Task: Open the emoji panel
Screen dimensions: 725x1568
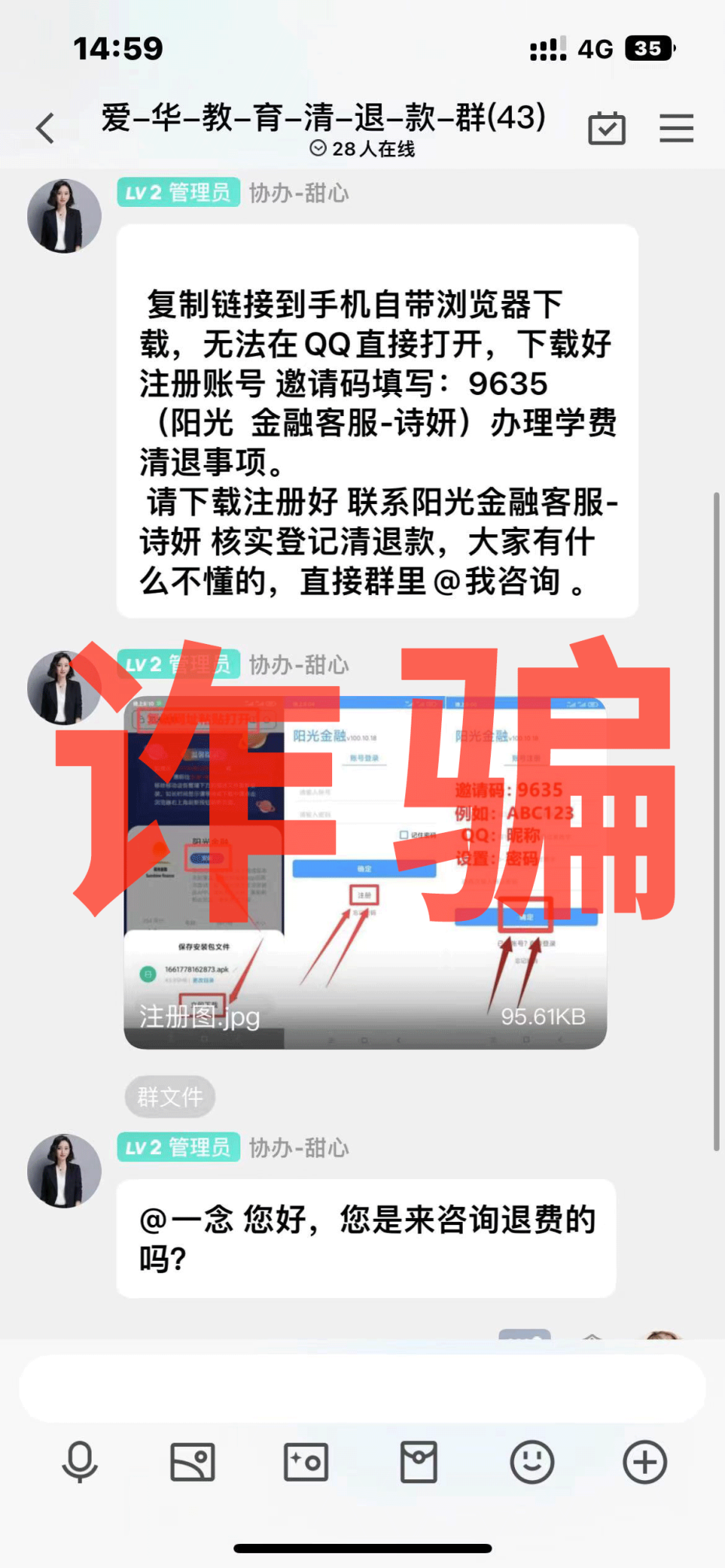Action: (532, 1462)
